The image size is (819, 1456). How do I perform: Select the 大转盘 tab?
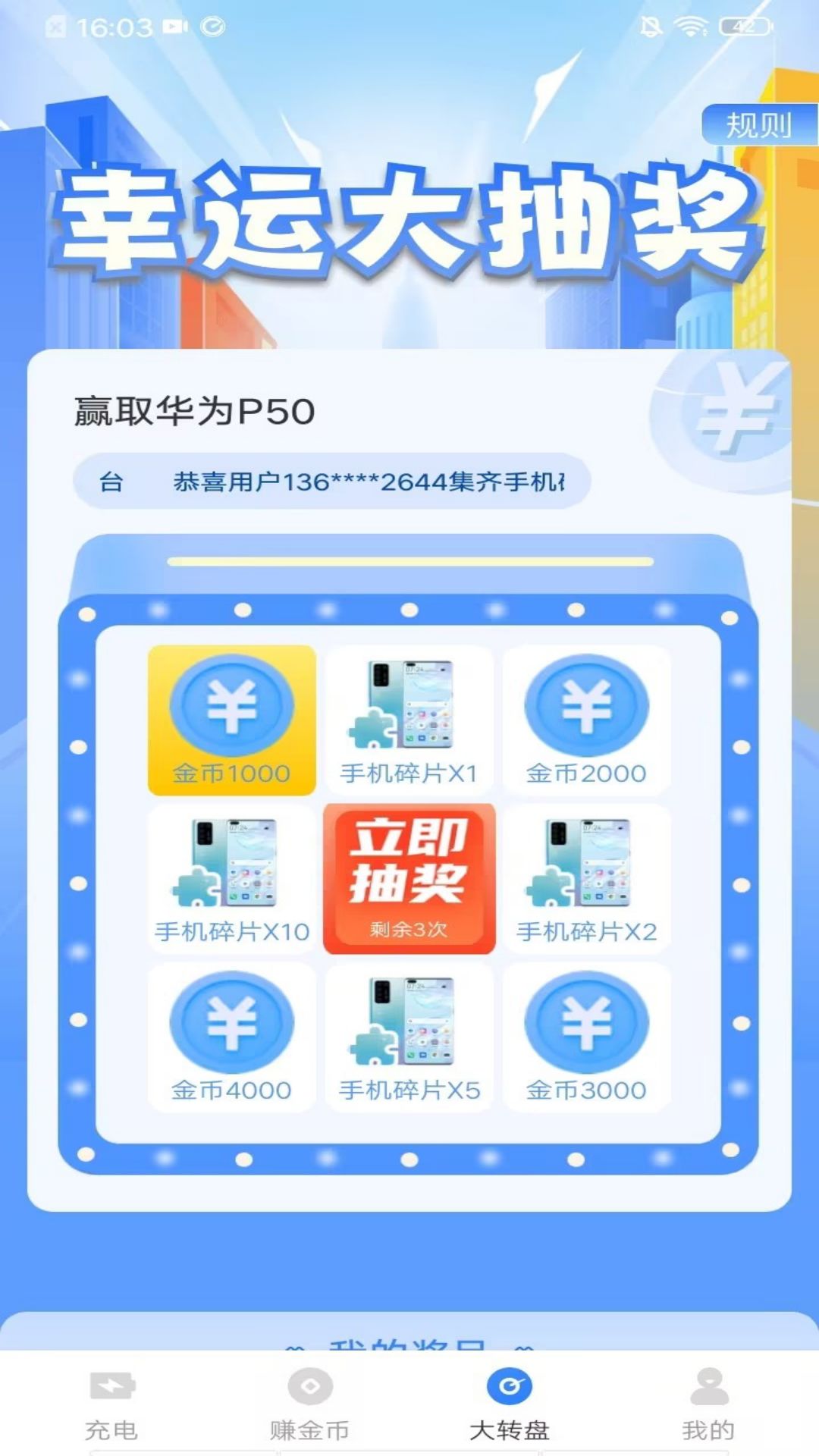point(509,1404)
